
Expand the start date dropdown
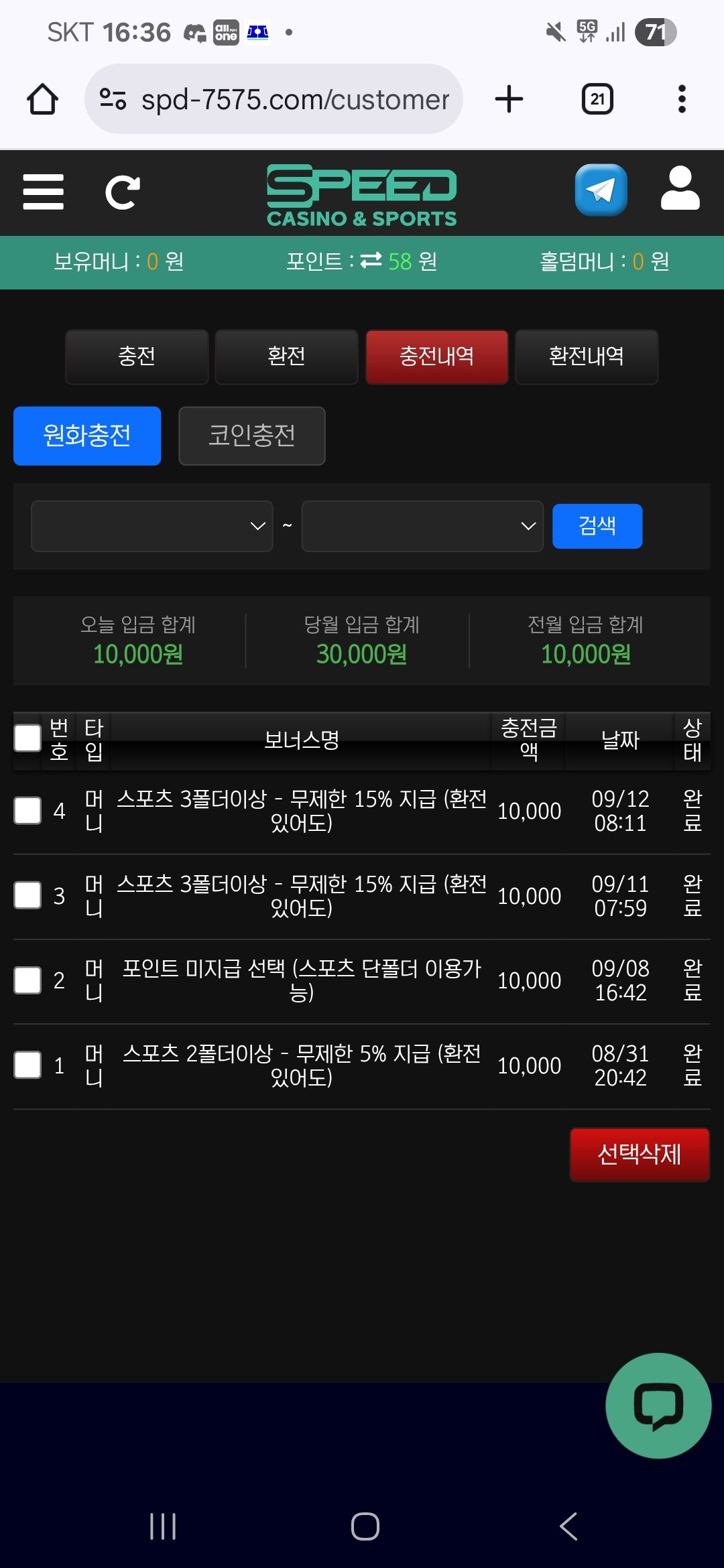(x=152, y=526)
